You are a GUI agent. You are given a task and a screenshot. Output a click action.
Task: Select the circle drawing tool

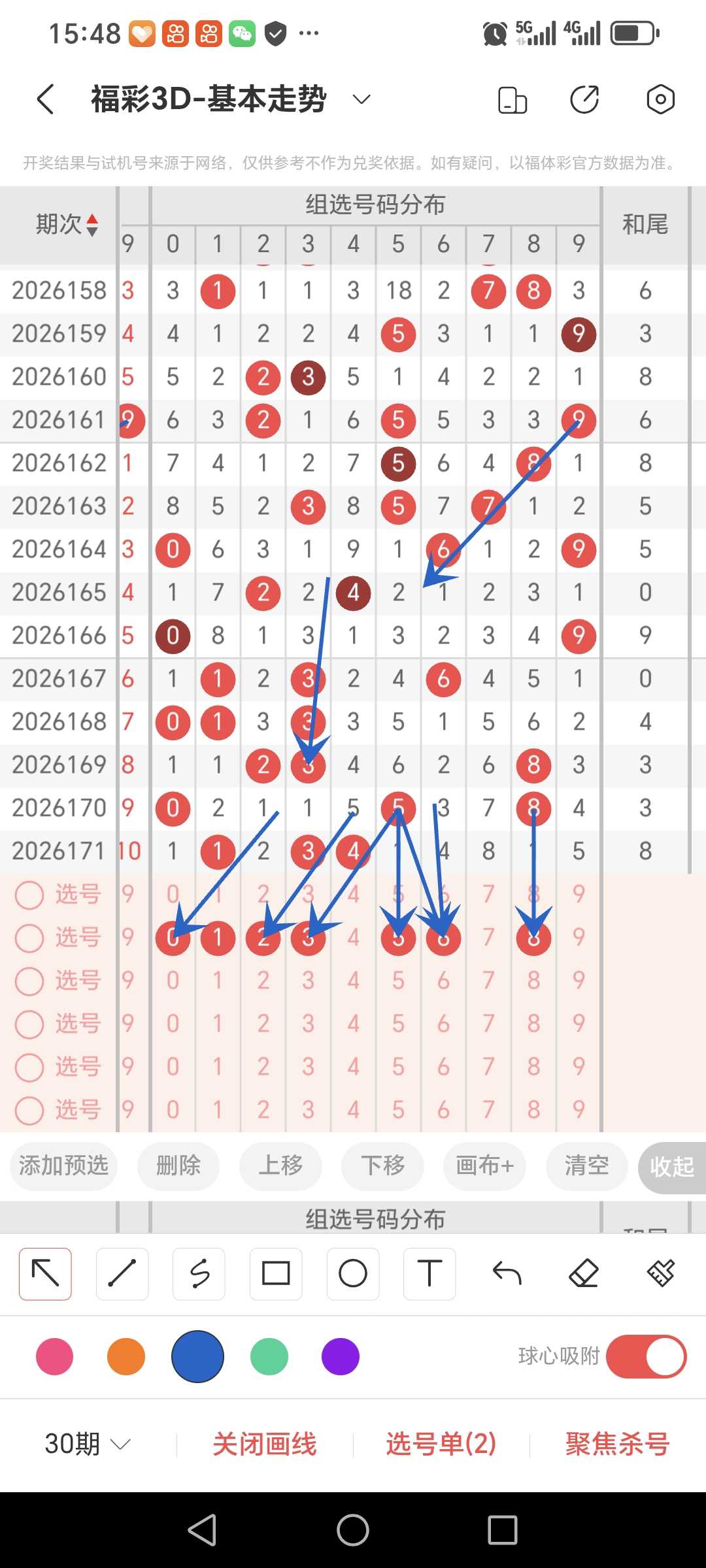[353, 1273]
